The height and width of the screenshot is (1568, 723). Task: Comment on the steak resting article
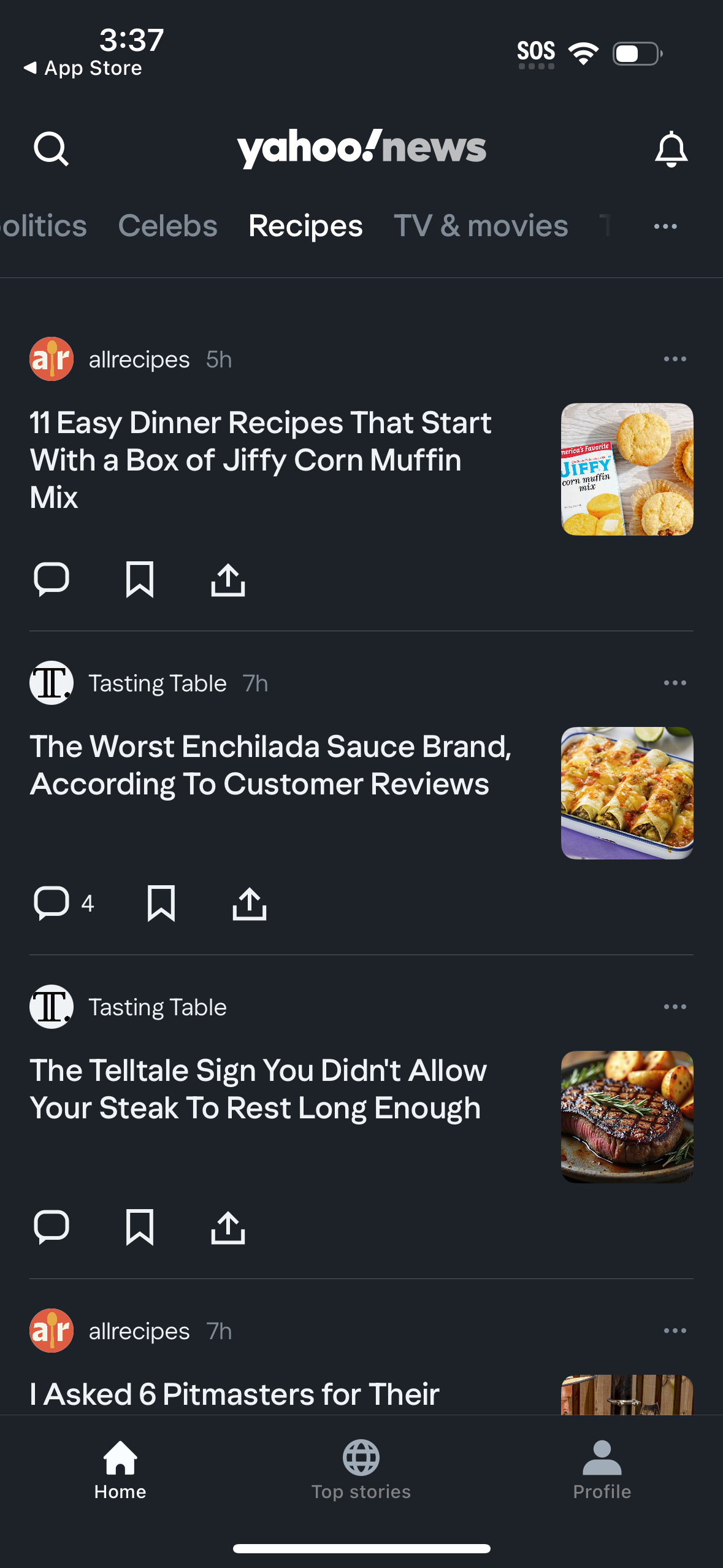pos(52,1227)
